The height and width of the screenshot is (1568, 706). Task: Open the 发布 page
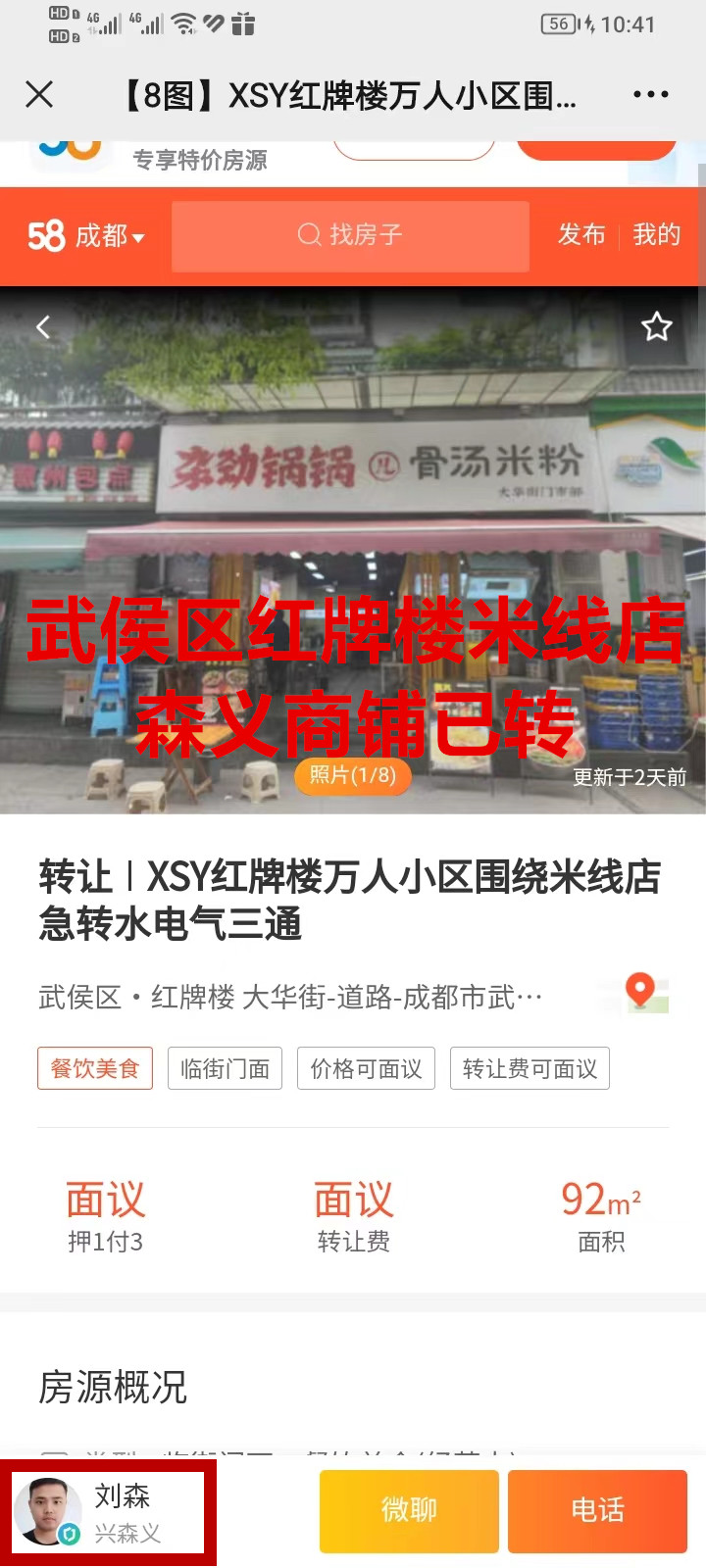pyautogui.click(x=581, y=235)
